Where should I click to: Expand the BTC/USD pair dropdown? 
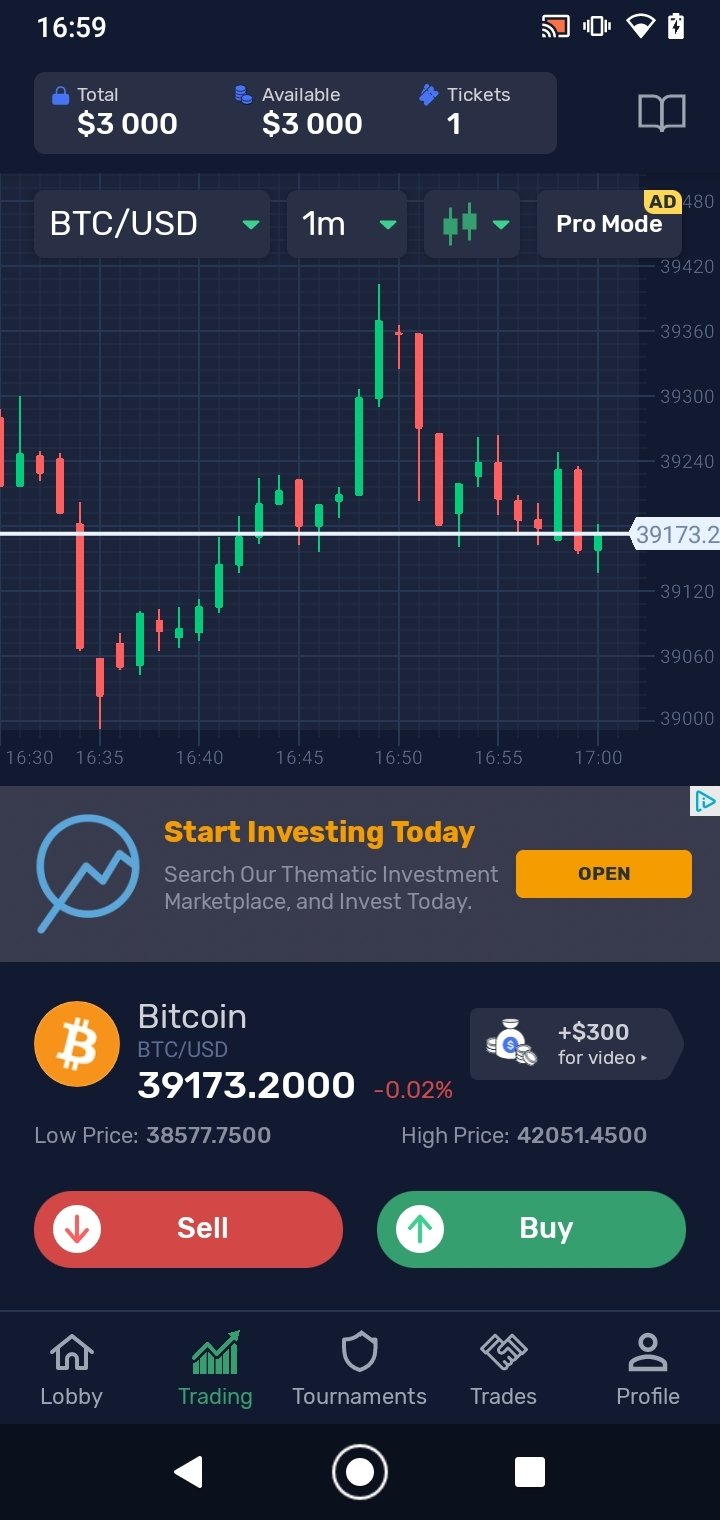(x=152, y=224)
